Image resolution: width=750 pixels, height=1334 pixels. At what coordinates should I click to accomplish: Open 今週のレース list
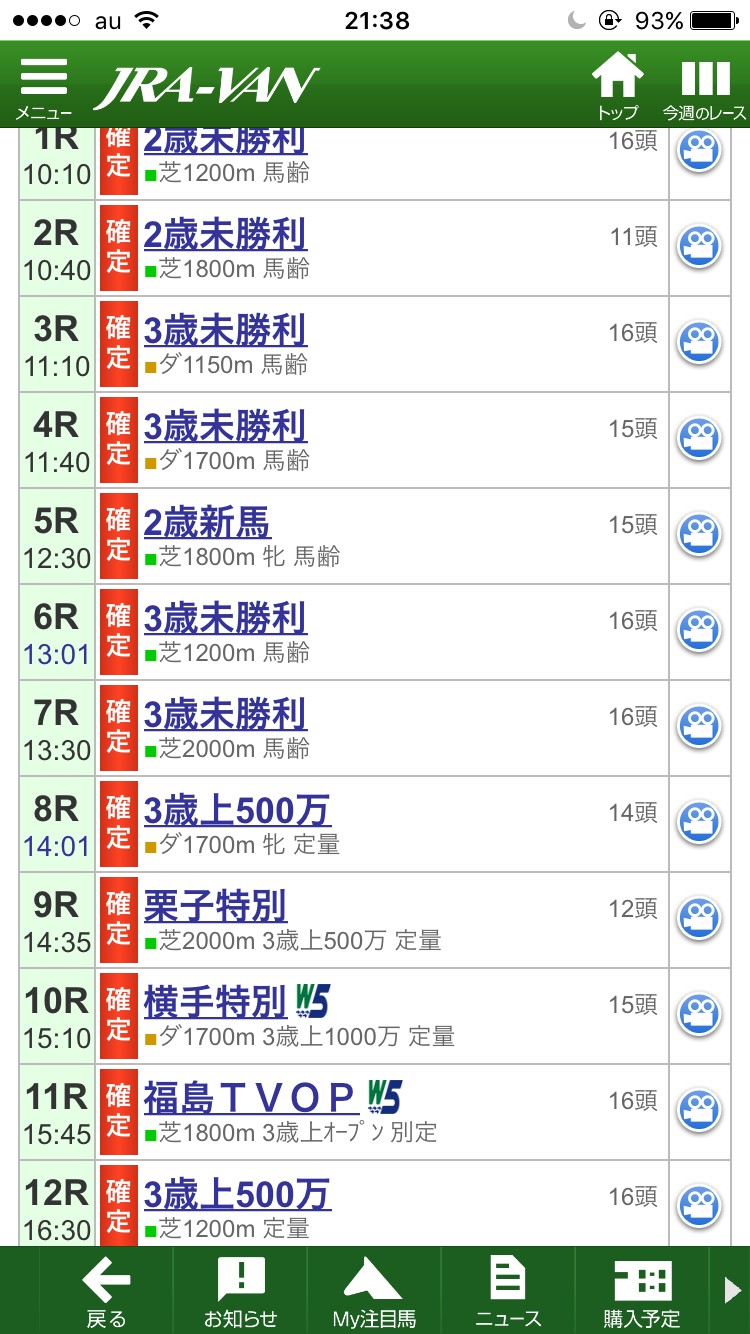[x=705, y=87]
